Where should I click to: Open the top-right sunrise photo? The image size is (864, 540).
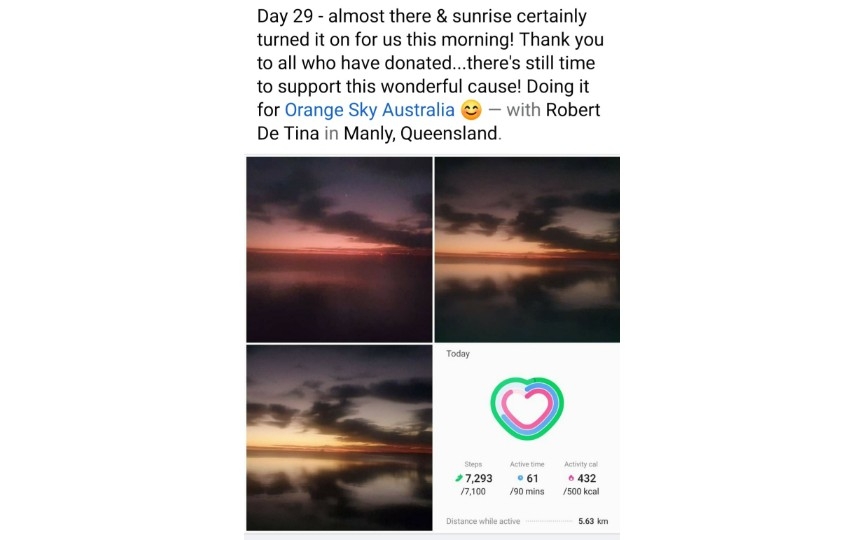[526, 249]
